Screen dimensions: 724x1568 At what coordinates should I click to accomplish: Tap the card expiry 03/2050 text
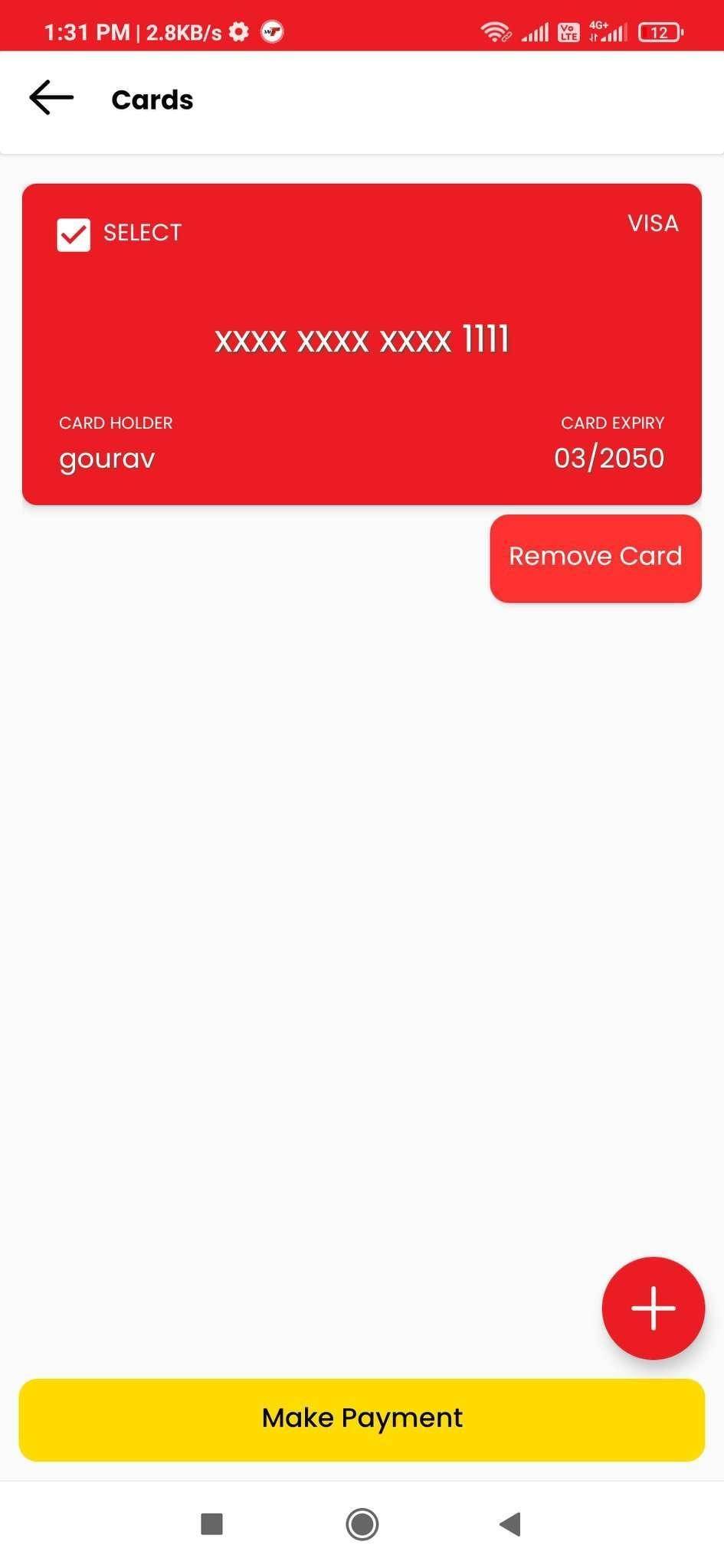coord(609,457)
